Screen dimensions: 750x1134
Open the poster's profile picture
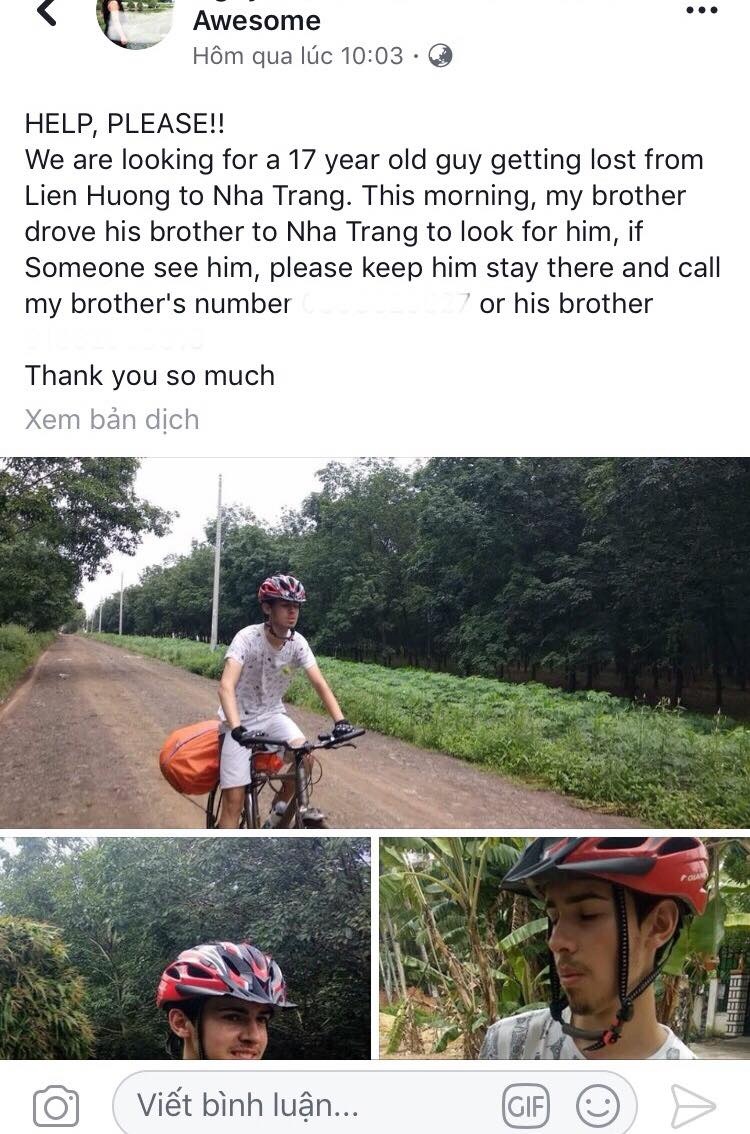[135, 20]
